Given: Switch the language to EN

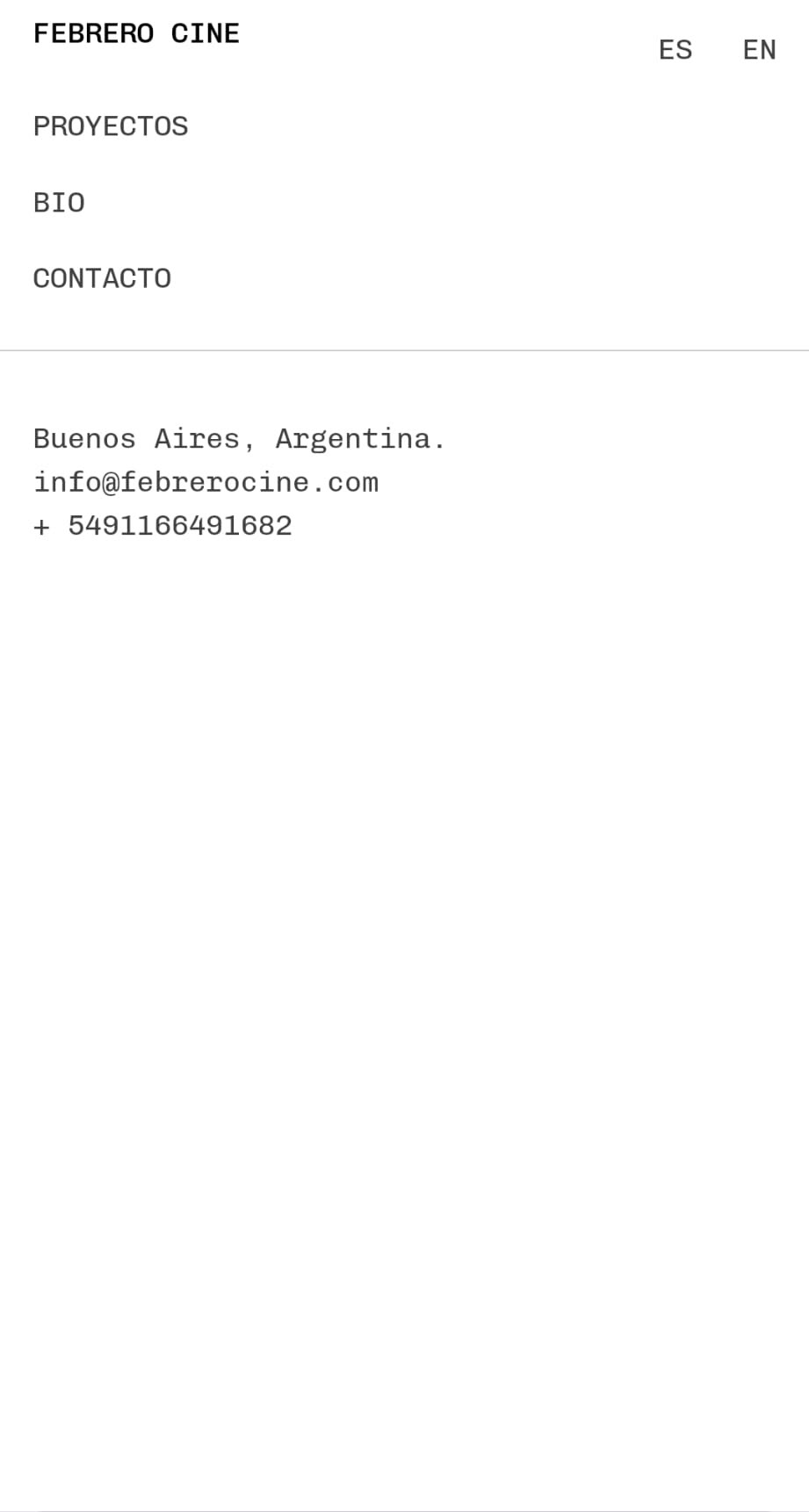Looking at the screenshot, I should pos(760,50).
